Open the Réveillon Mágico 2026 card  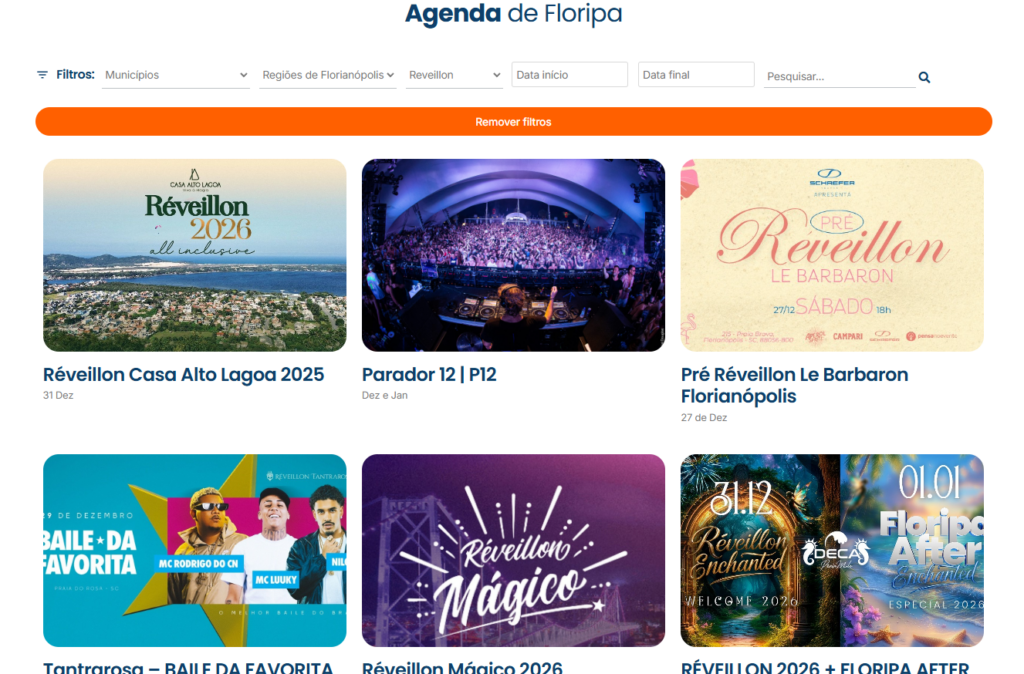pyautogui.click(x=513, y=550)
